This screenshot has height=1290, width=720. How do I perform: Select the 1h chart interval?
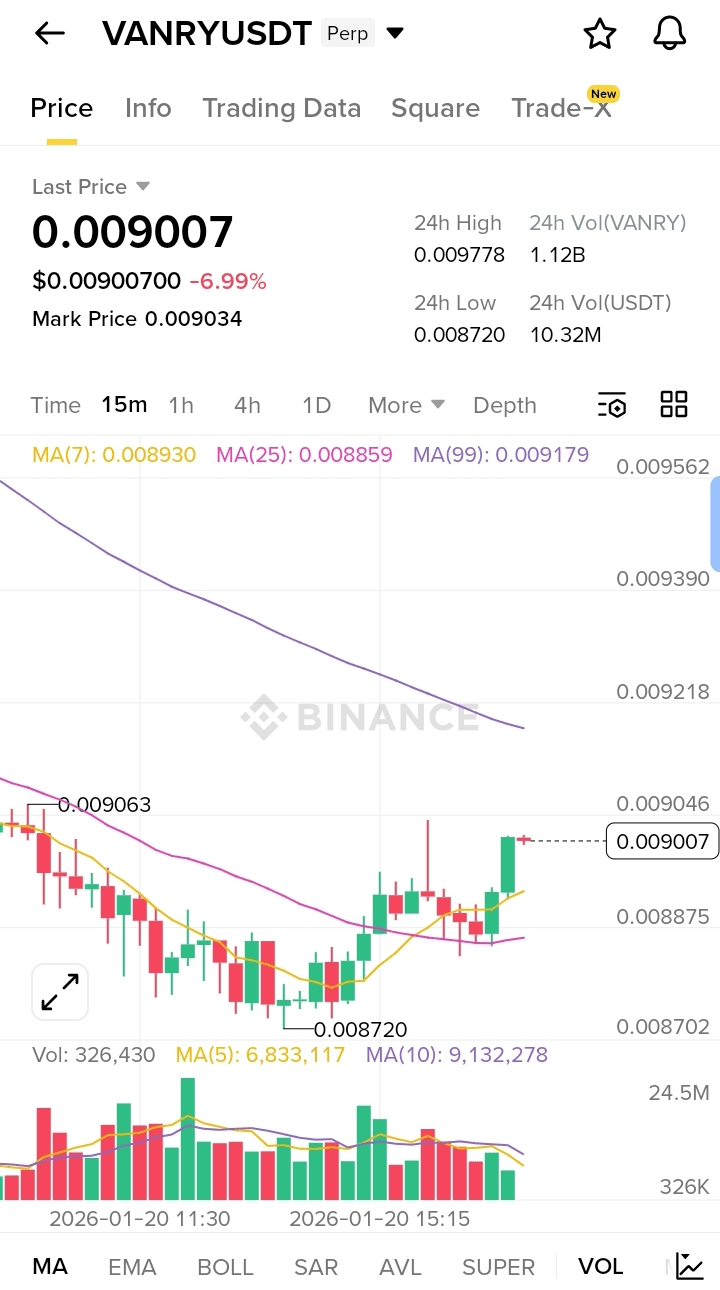(181, 405)
